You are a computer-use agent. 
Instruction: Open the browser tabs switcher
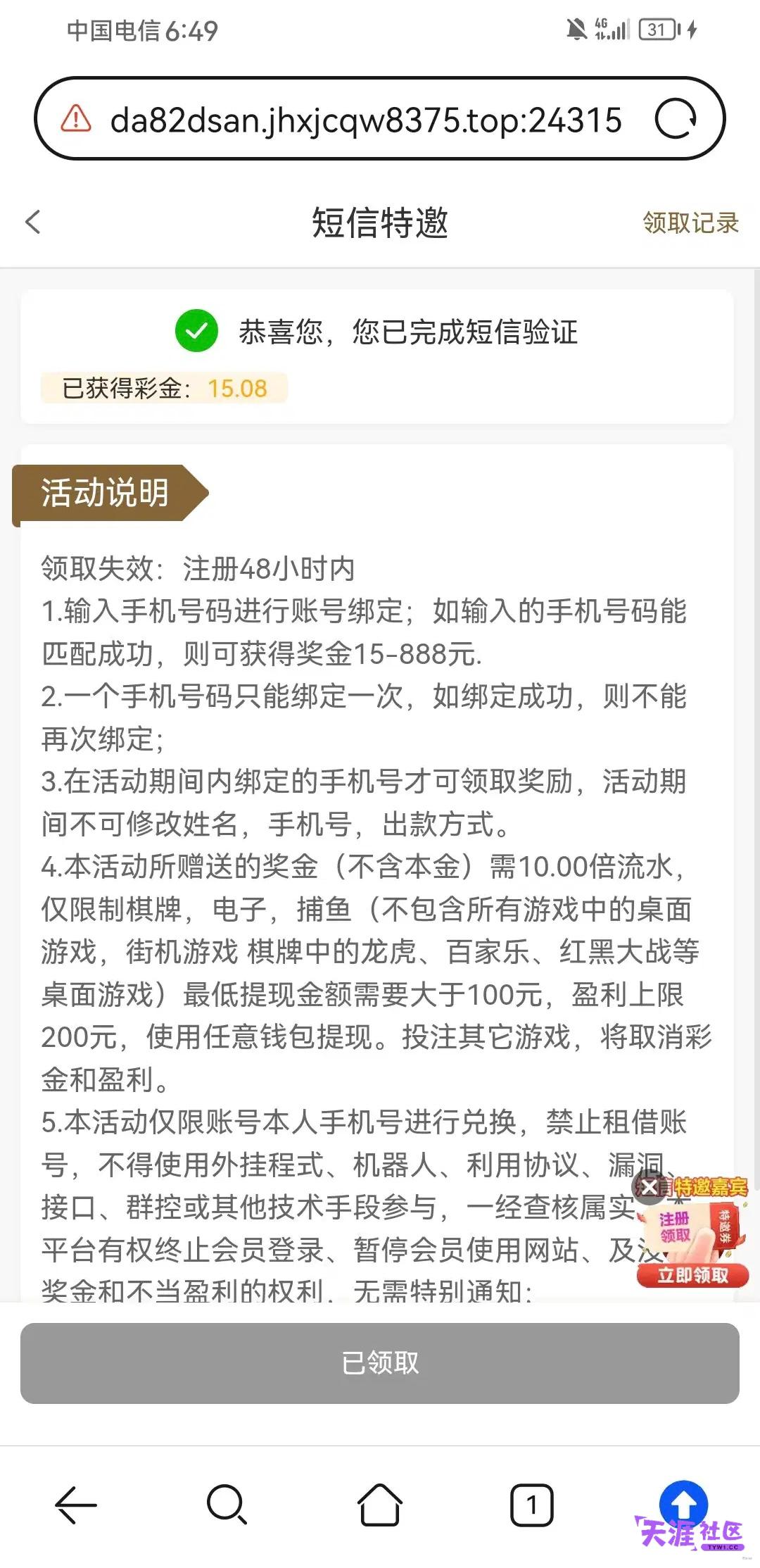point(531,1505)
